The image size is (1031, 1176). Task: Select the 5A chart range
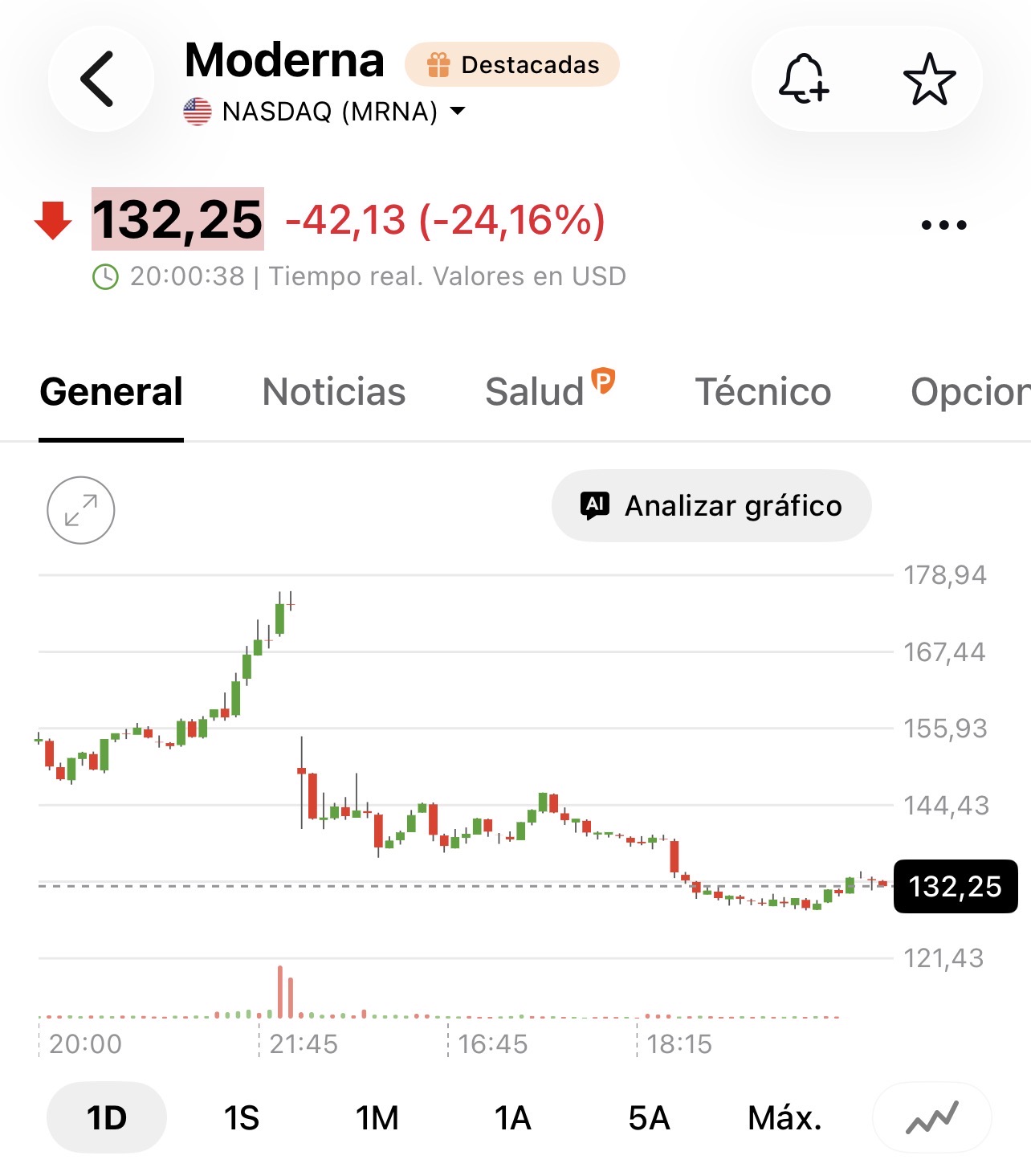(649, 1117)
